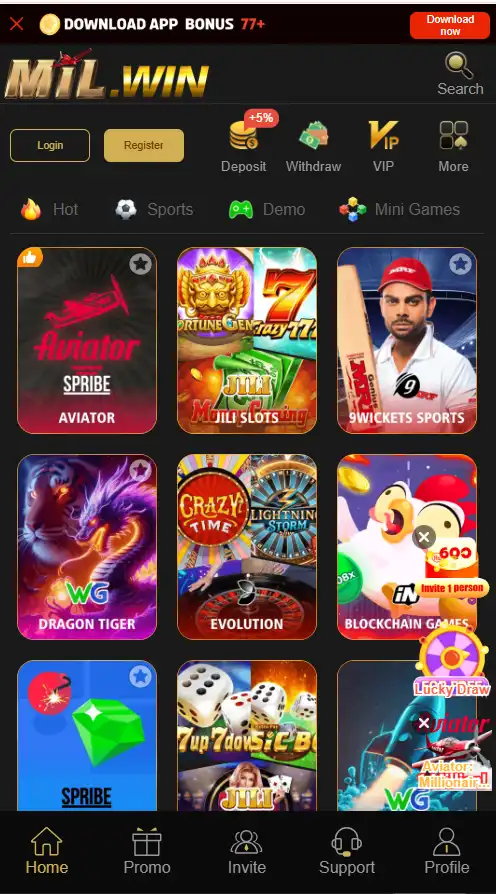Screen dimensions: 496x894
Task: Open the Deposit option
Action: [244, 146]
